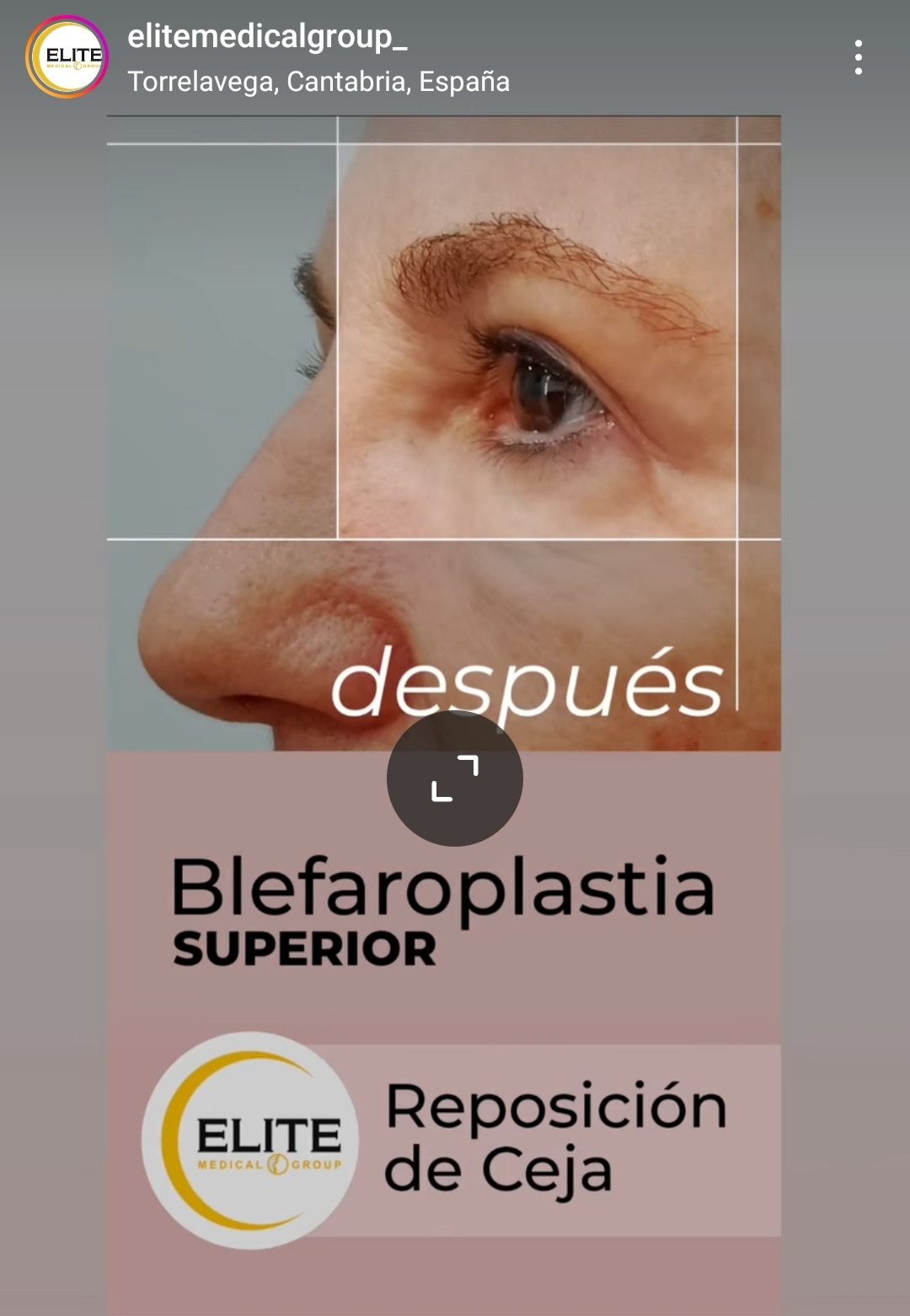Open location Torrelavega, Cantabria, España
The height and width of the screenshot is (1316, 910).
coord(318,82)
